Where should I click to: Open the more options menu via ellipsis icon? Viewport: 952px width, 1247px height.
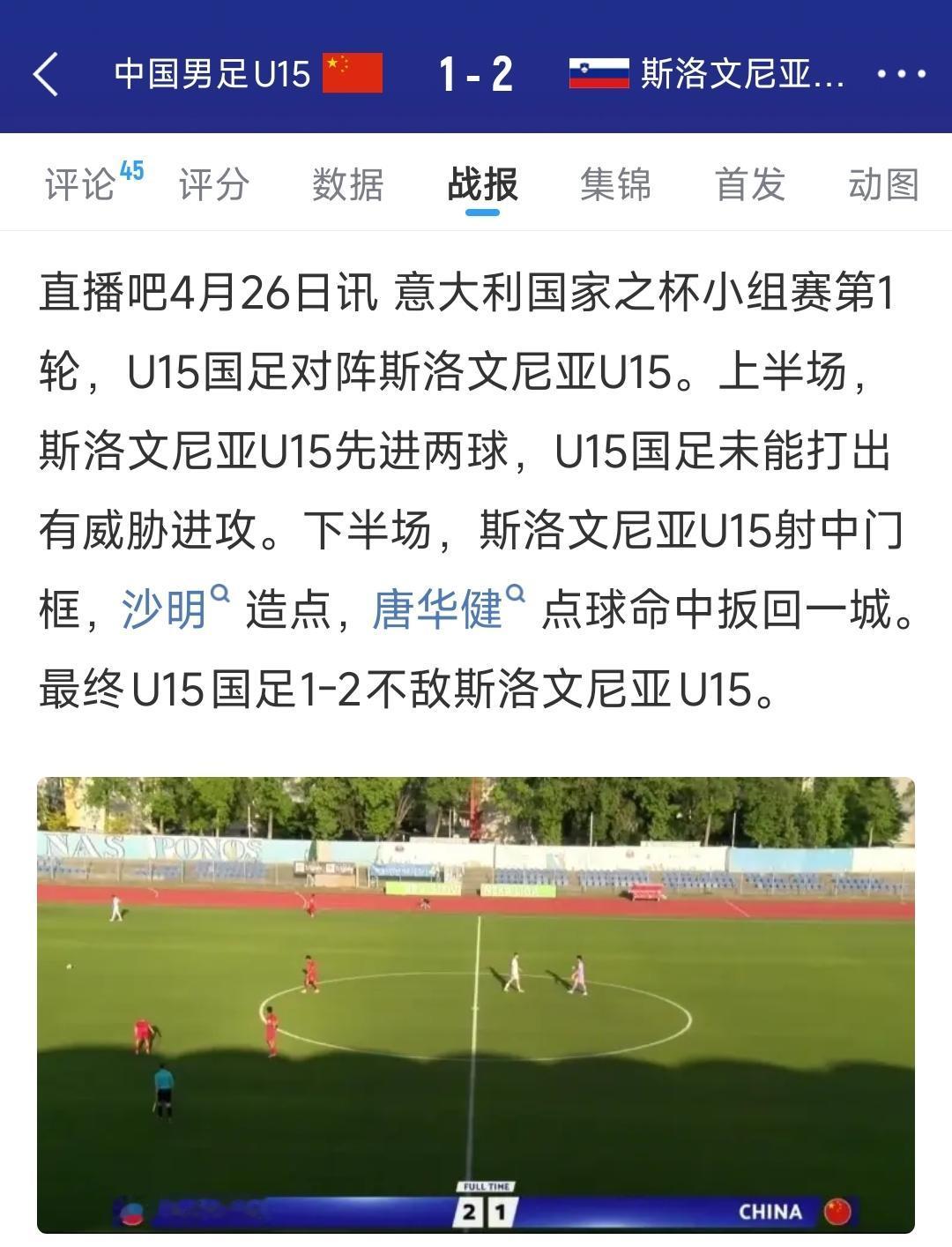pos(901,74)
